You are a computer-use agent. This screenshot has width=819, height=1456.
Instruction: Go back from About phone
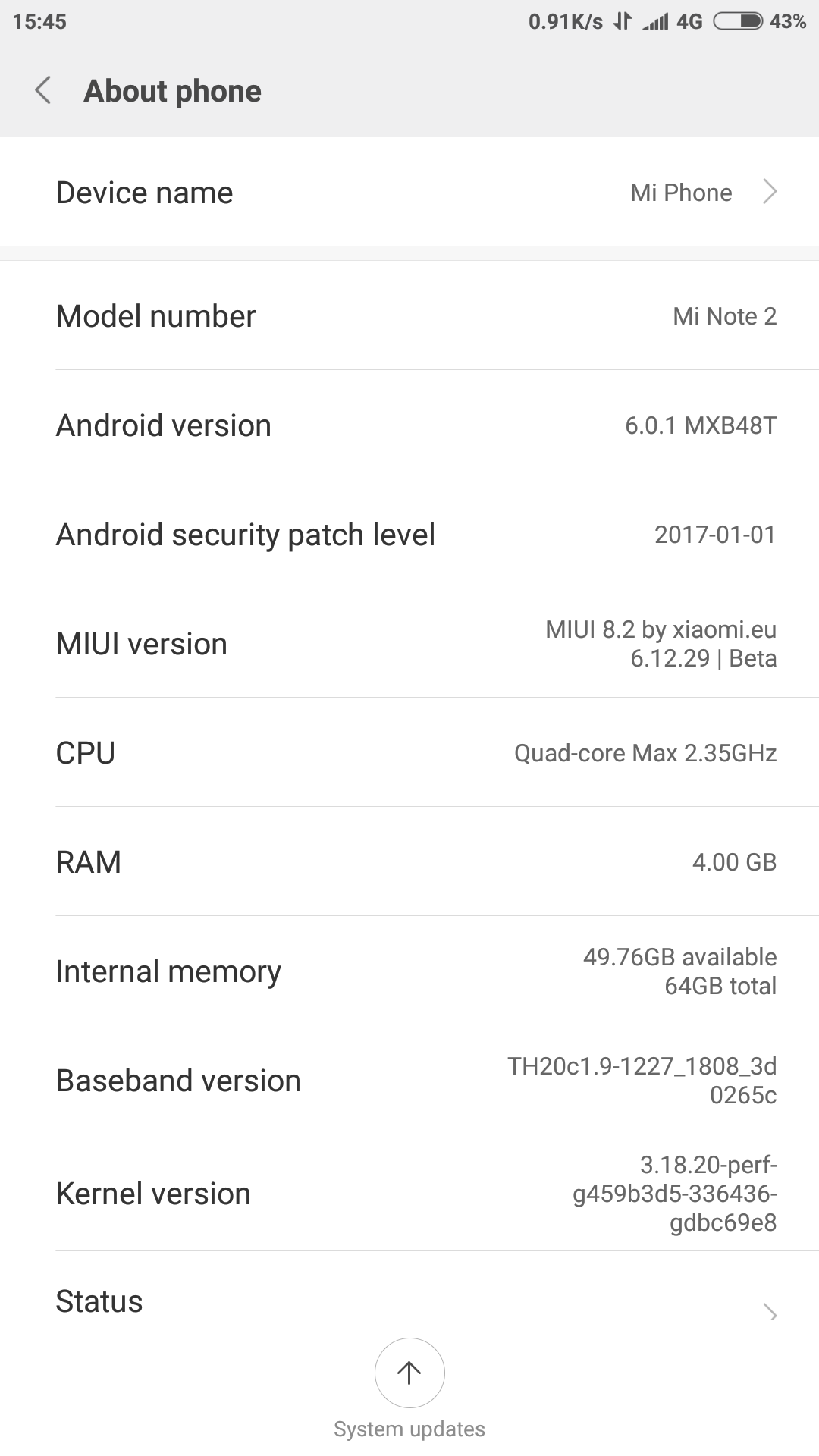pyautogui.click(x=43, y=90)
